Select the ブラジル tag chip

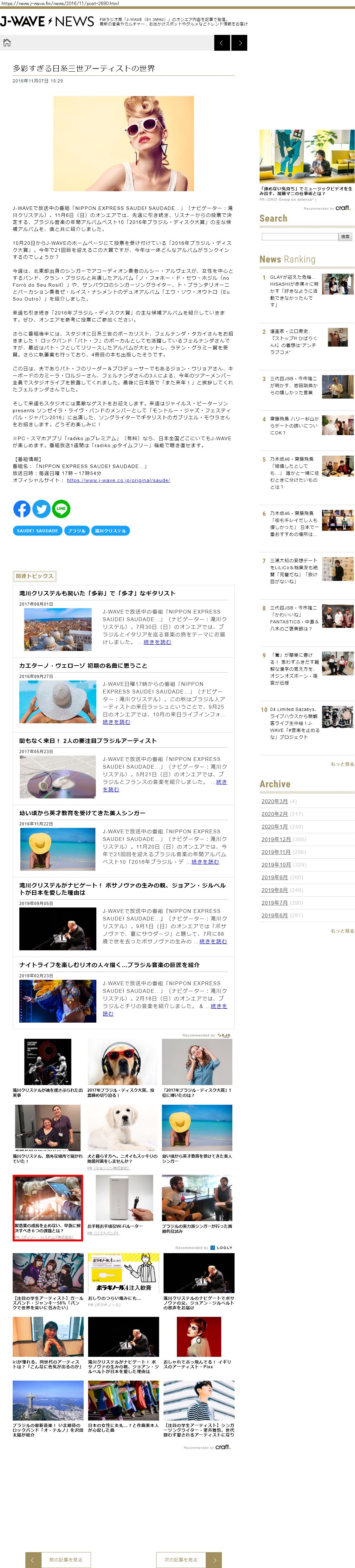(77, 531)
